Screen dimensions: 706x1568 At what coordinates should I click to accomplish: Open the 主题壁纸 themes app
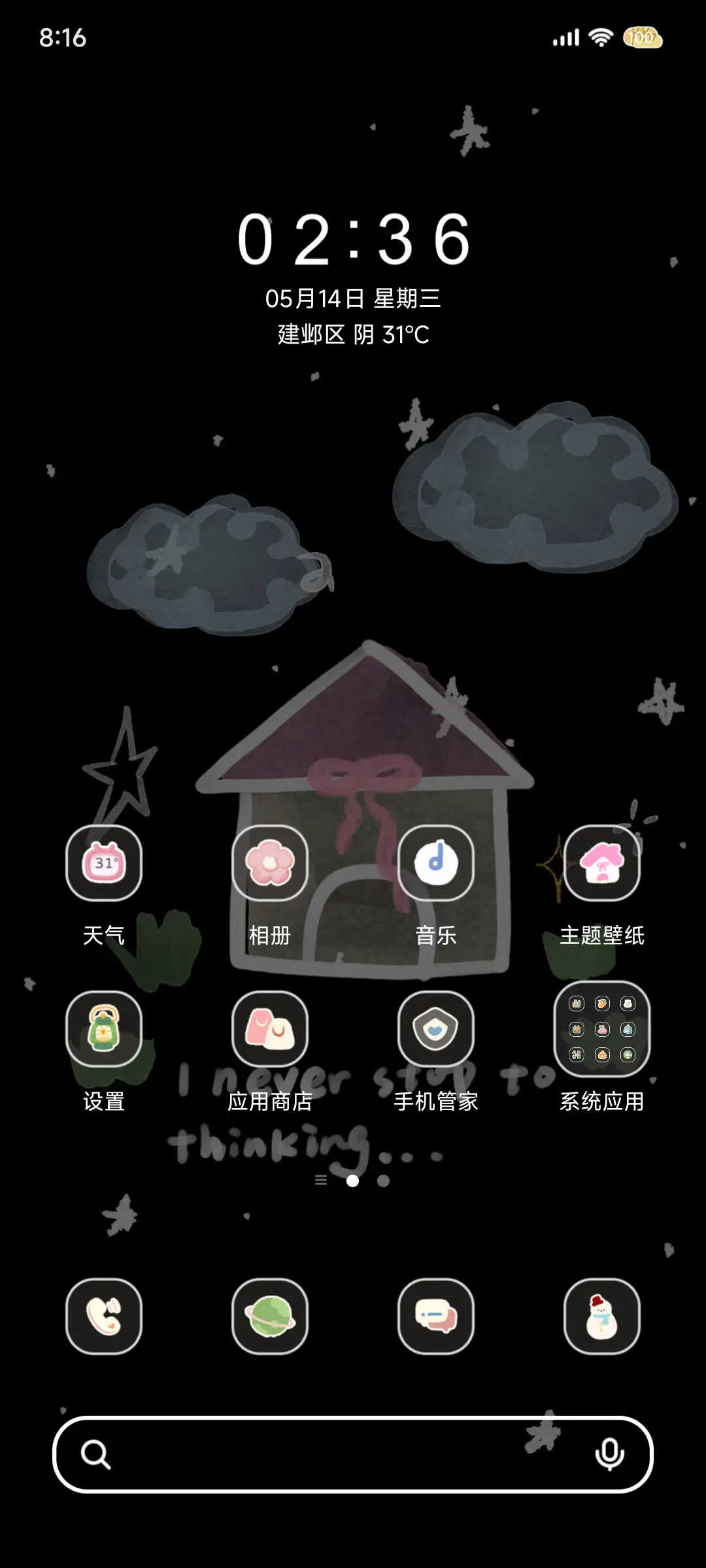pos(602,864)
